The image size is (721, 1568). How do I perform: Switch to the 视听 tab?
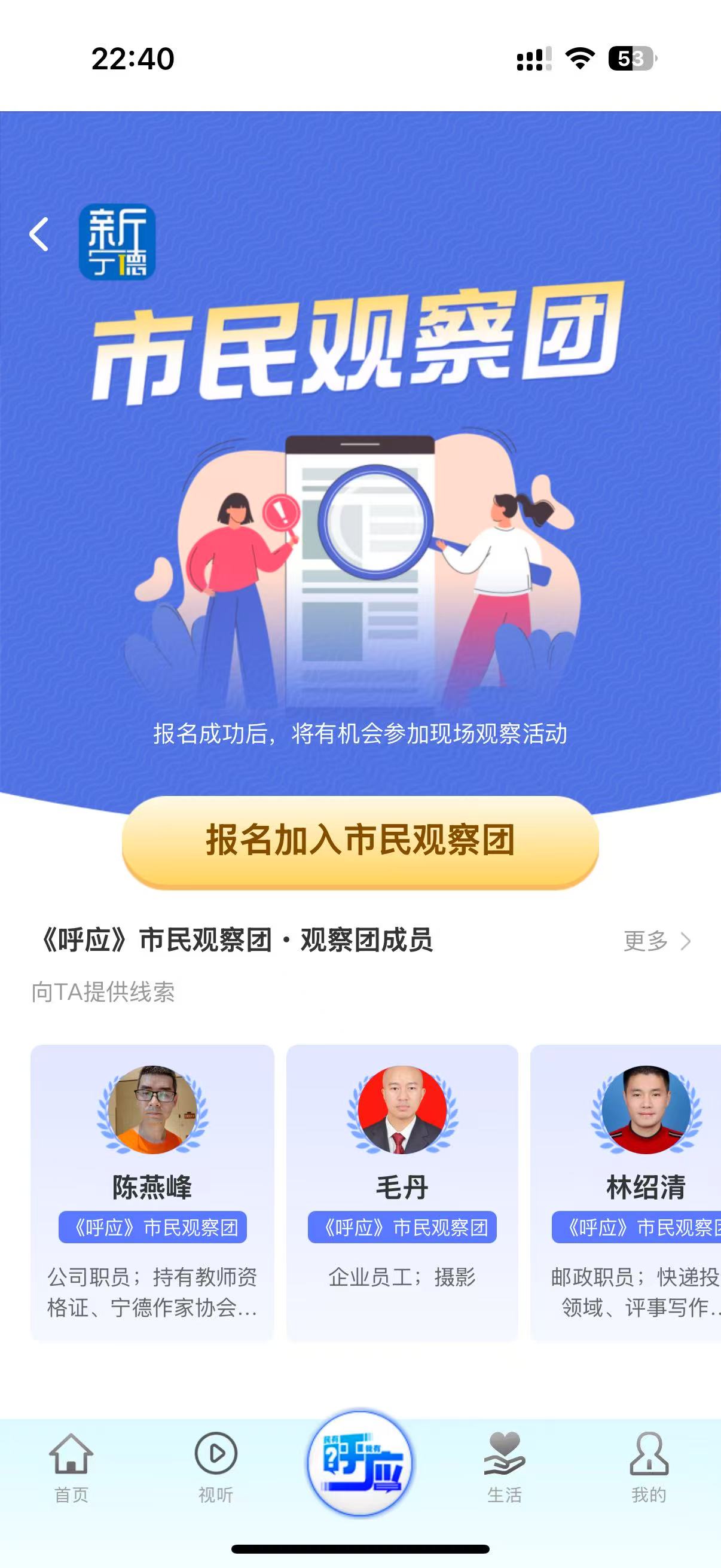[215, 1467]
